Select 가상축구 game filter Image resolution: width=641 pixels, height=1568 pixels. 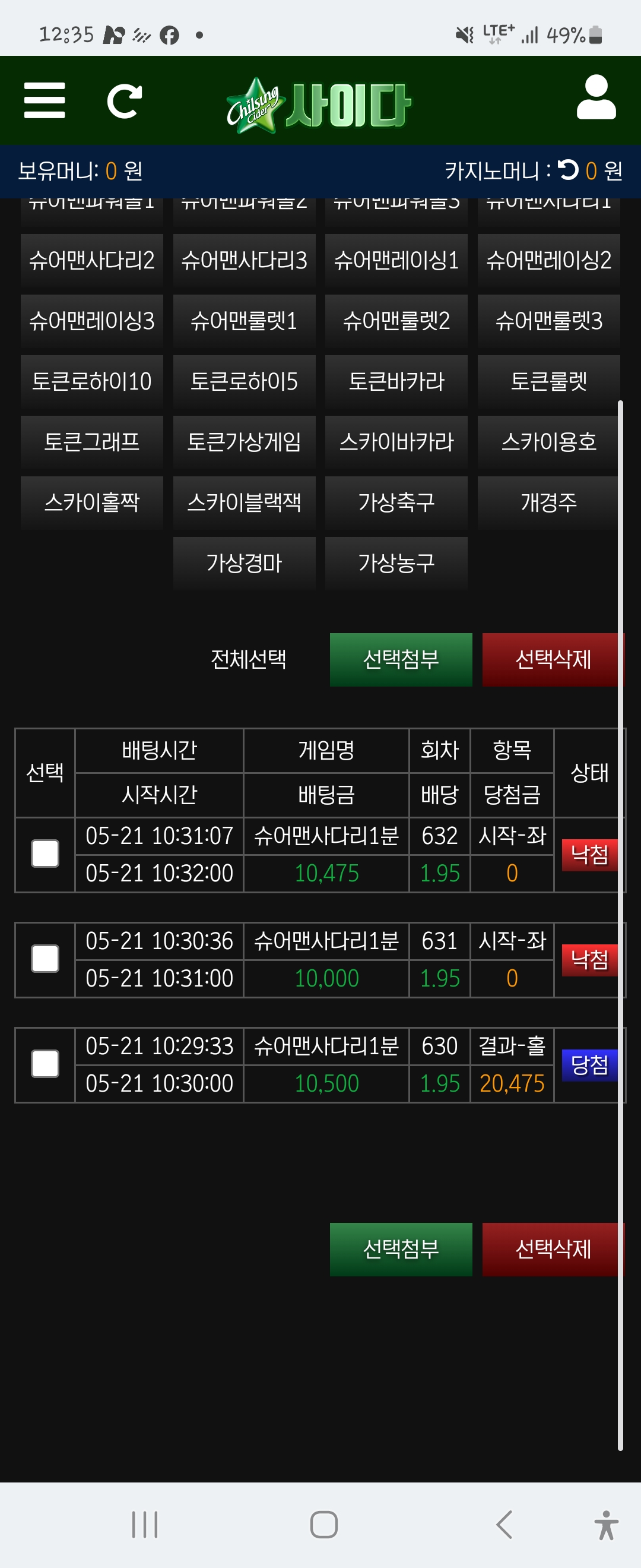pos(396,503)
